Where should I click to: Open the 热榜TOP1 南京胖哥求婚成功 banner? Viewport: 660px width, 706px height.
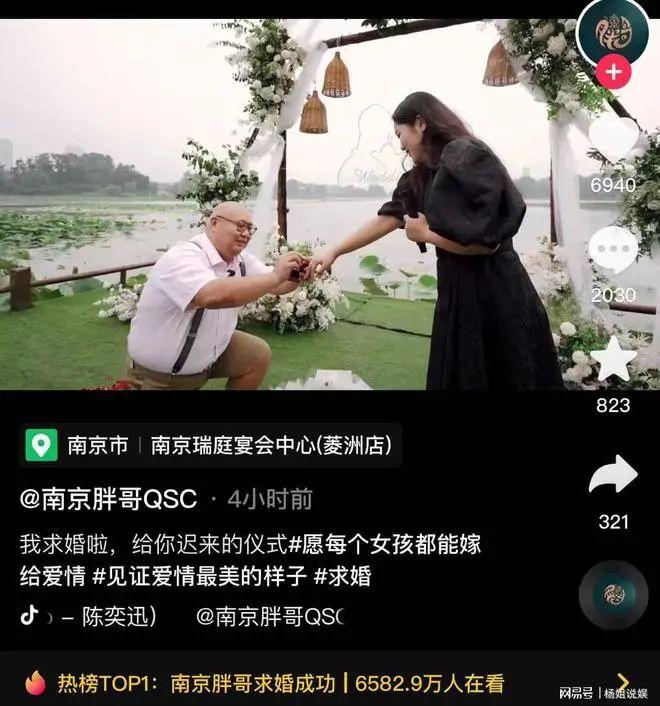280,684
